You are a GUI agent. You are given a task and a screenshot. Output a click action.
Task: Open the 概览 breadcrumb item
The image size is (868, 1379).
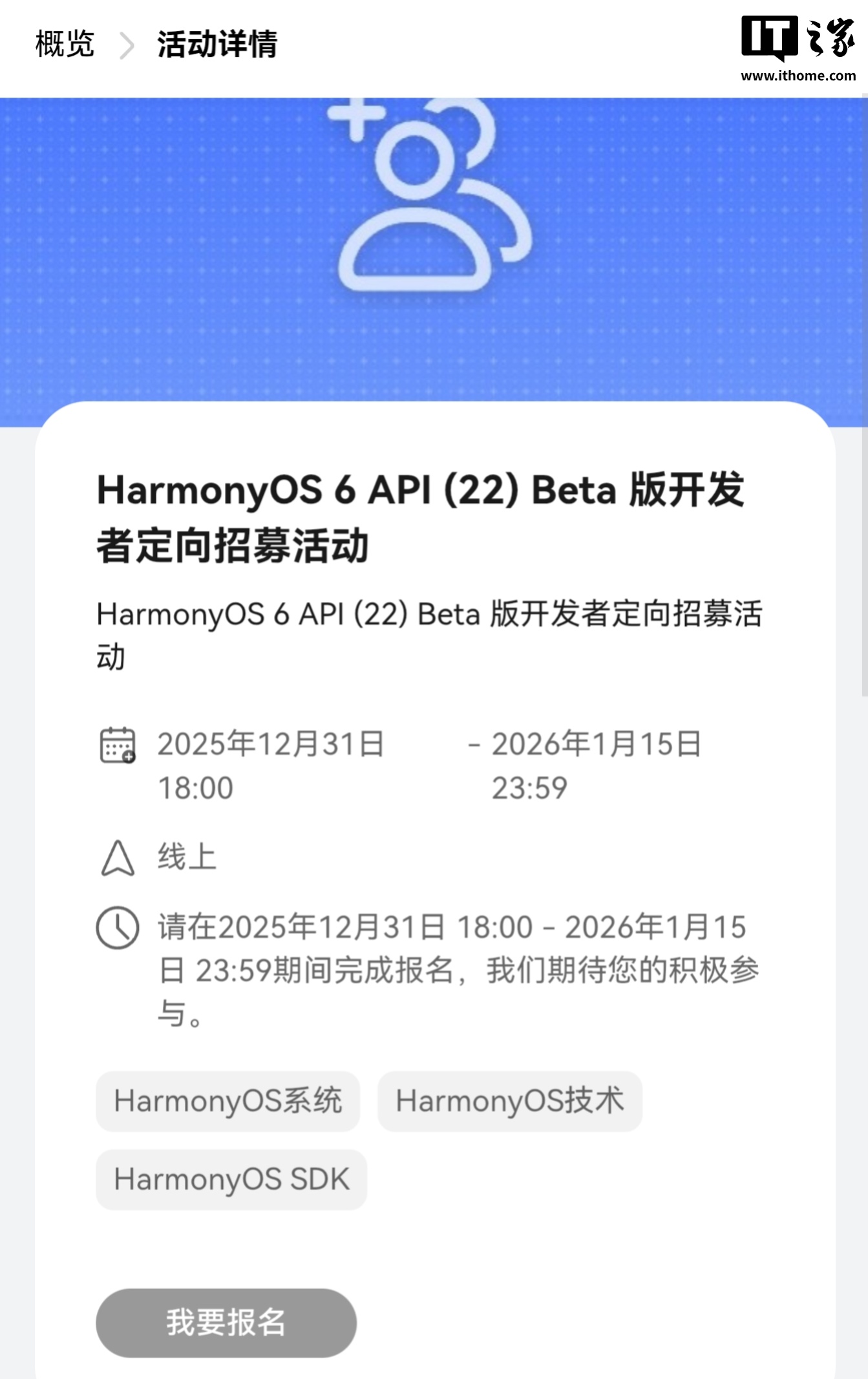pyautogui.click(x=65, y=43)
